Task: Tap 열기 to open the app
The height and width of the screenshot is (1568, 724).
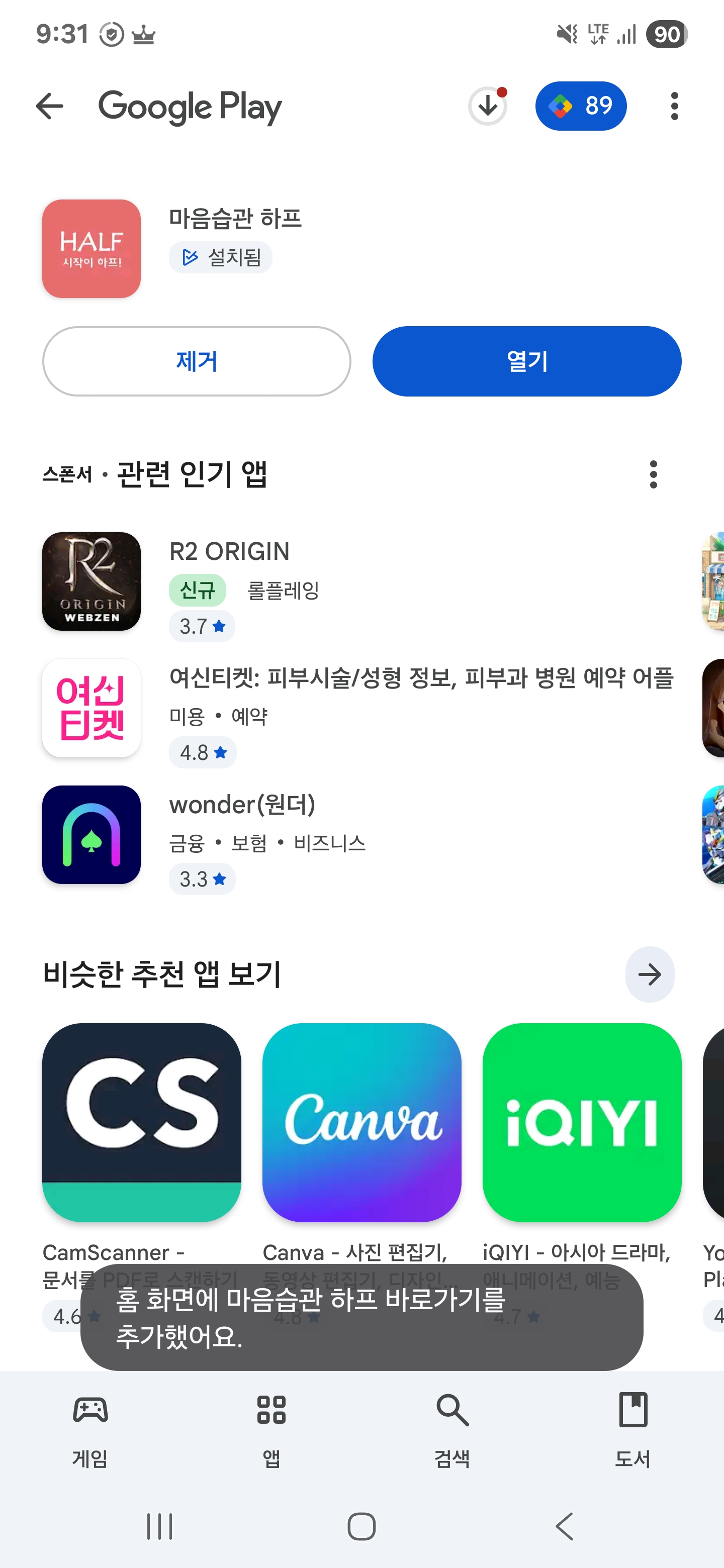Action: tap(526, 361)
